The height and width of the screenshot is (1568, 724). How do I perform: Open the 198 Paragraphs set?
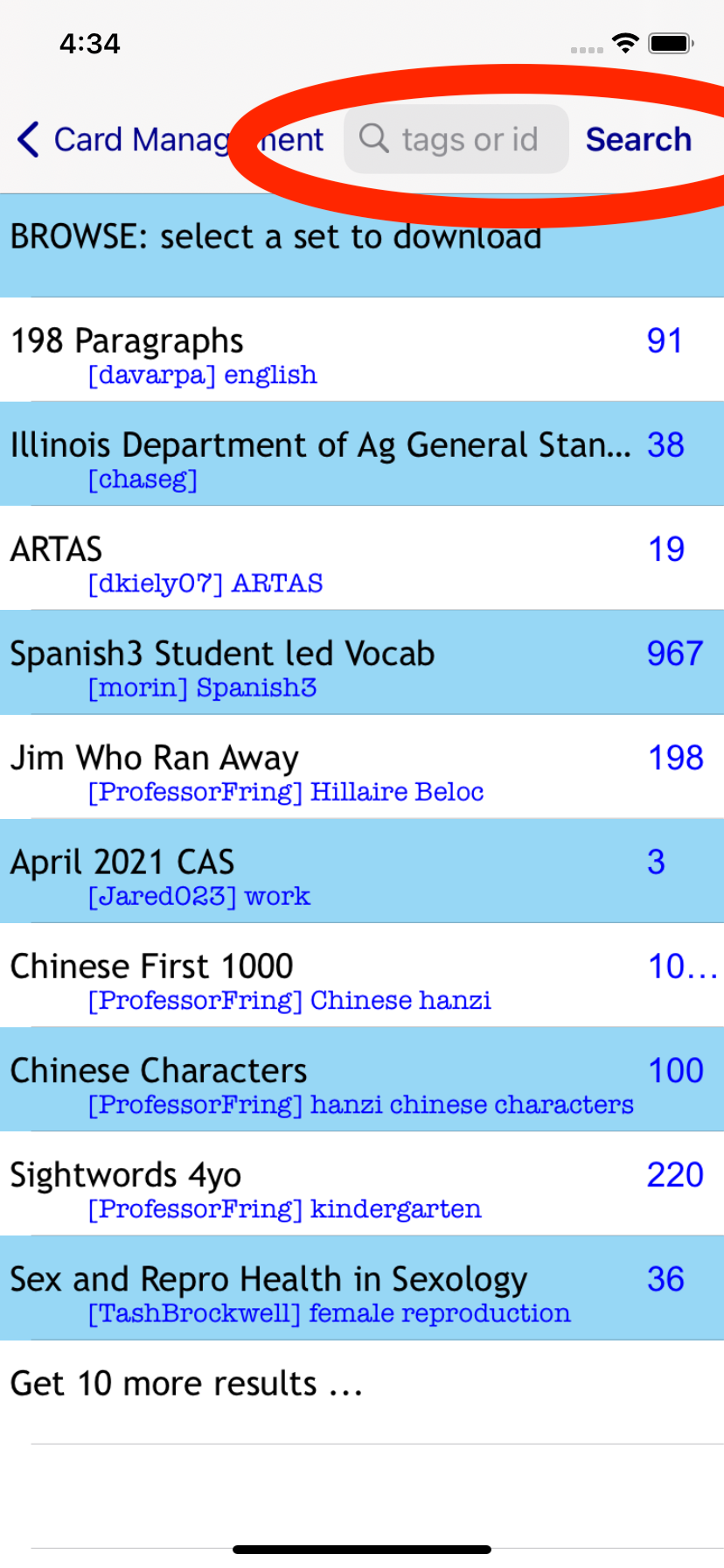pos(350,350)
